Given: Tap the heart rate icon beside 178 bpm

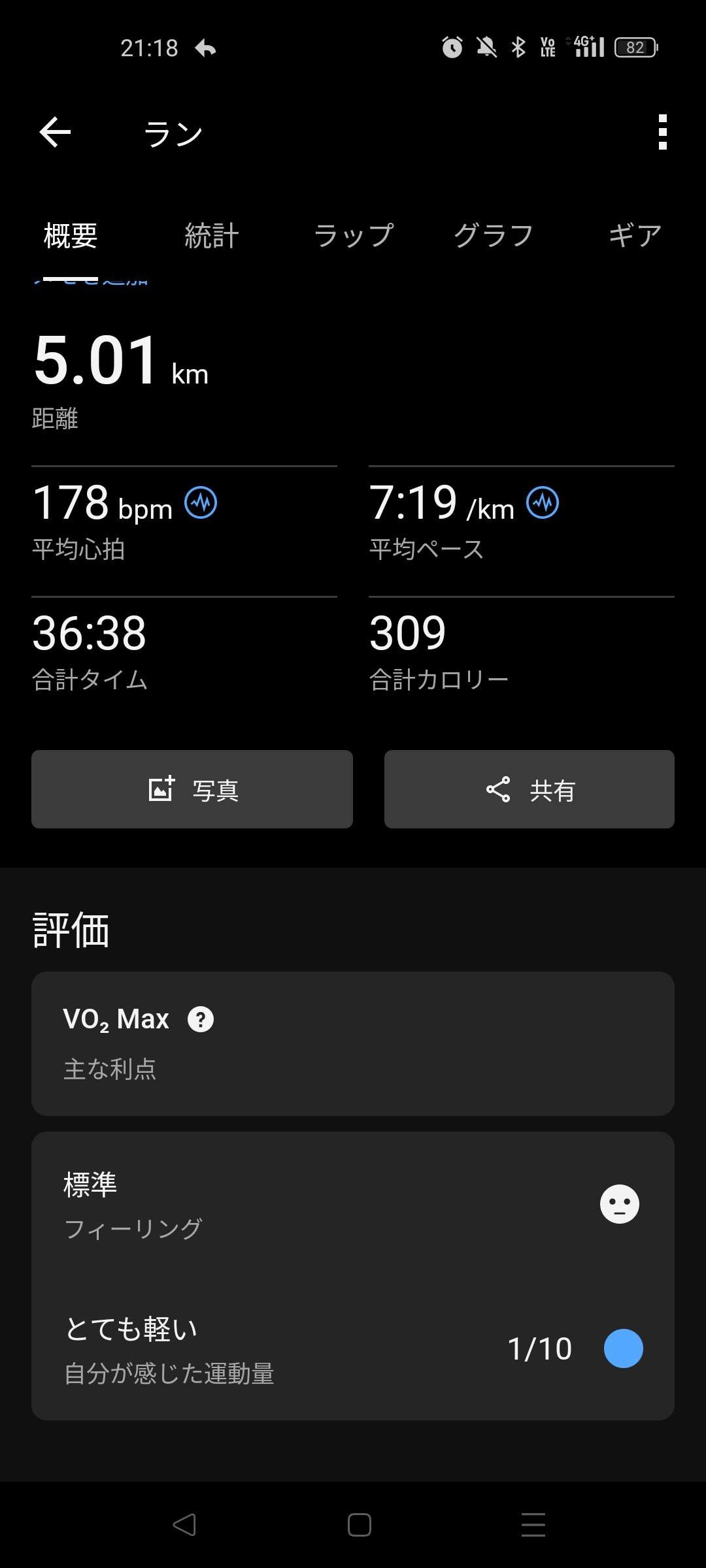Looking at the screenshot, I should tap(201, 503).
